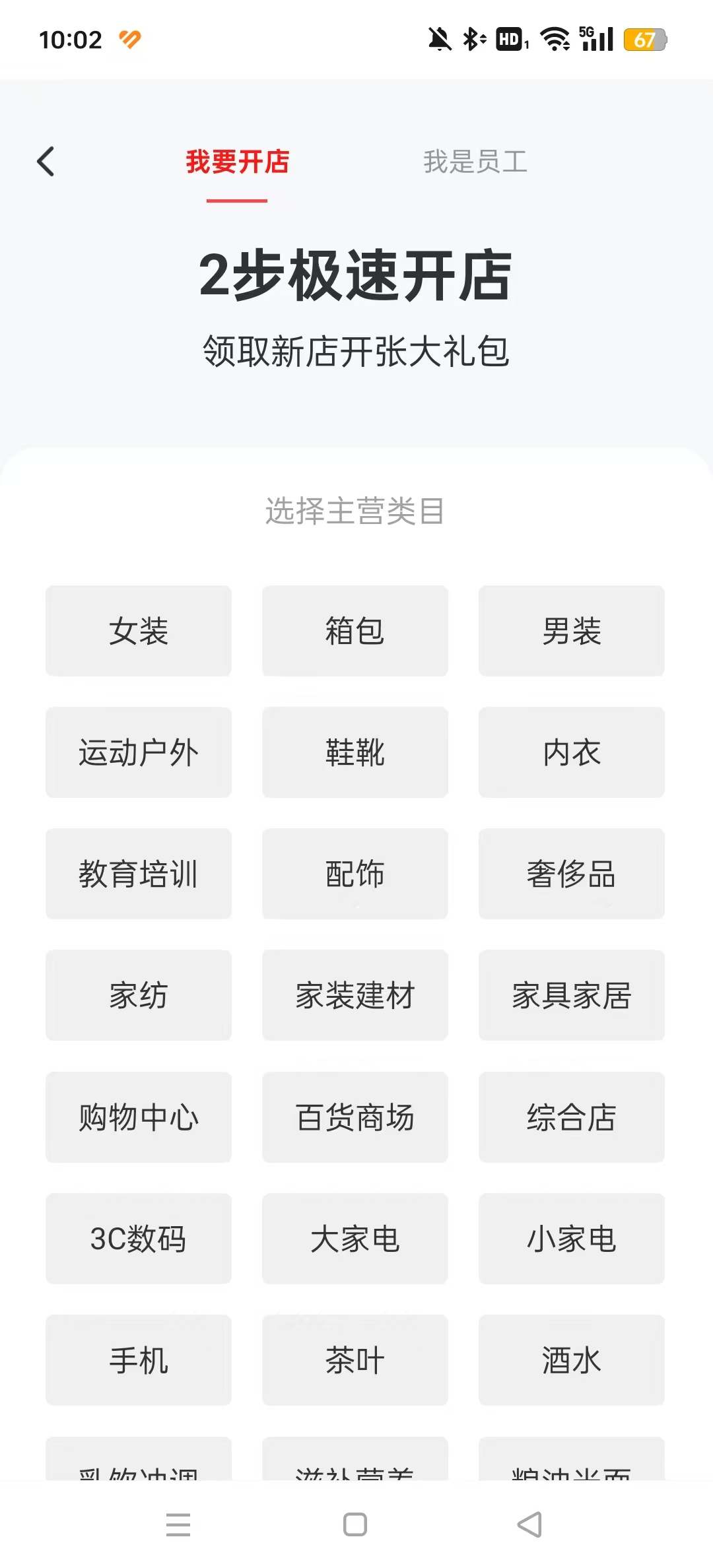Choose 家具家居 category
Screen dimensions: 713x1568
[x=572, y=995]
